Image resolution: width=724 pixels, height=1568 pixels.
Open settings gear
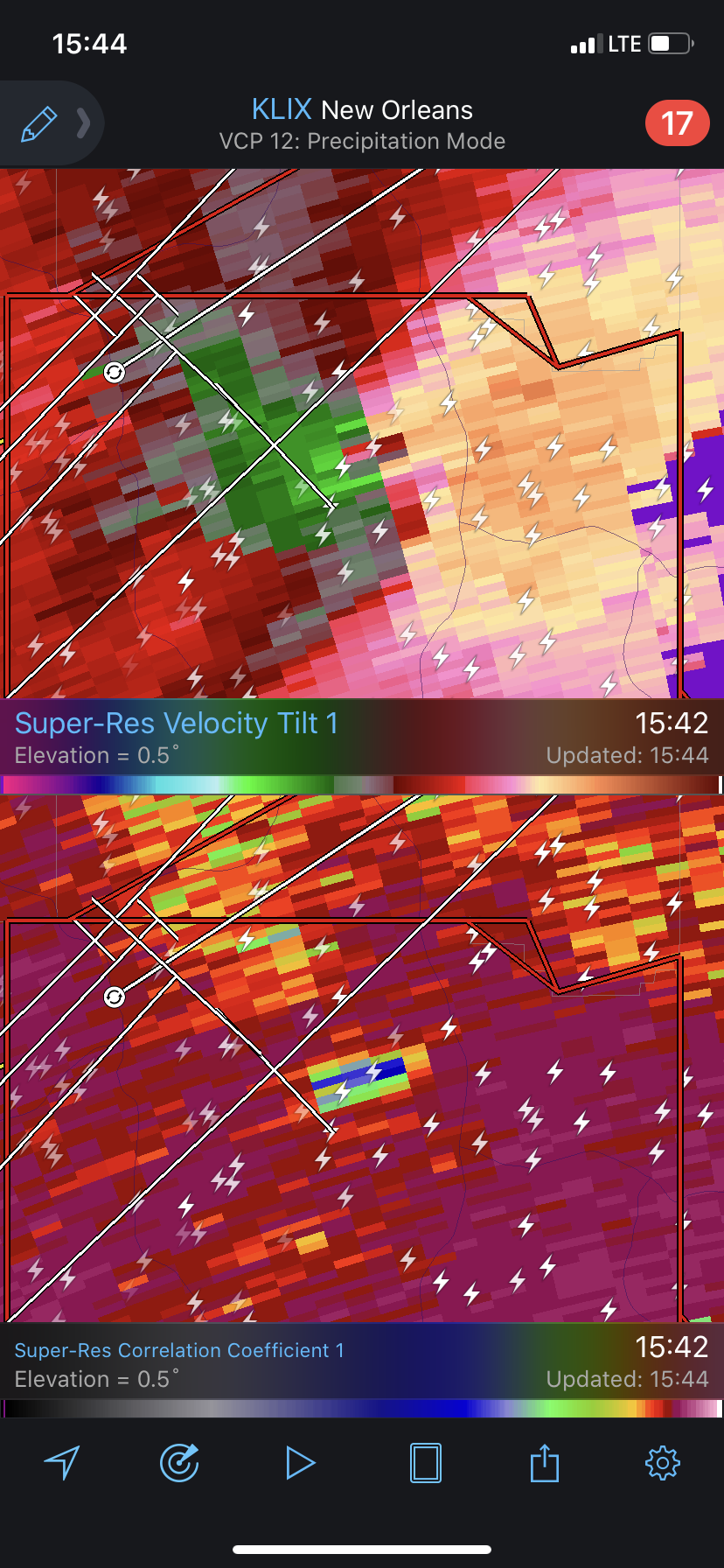[663, 1462]
